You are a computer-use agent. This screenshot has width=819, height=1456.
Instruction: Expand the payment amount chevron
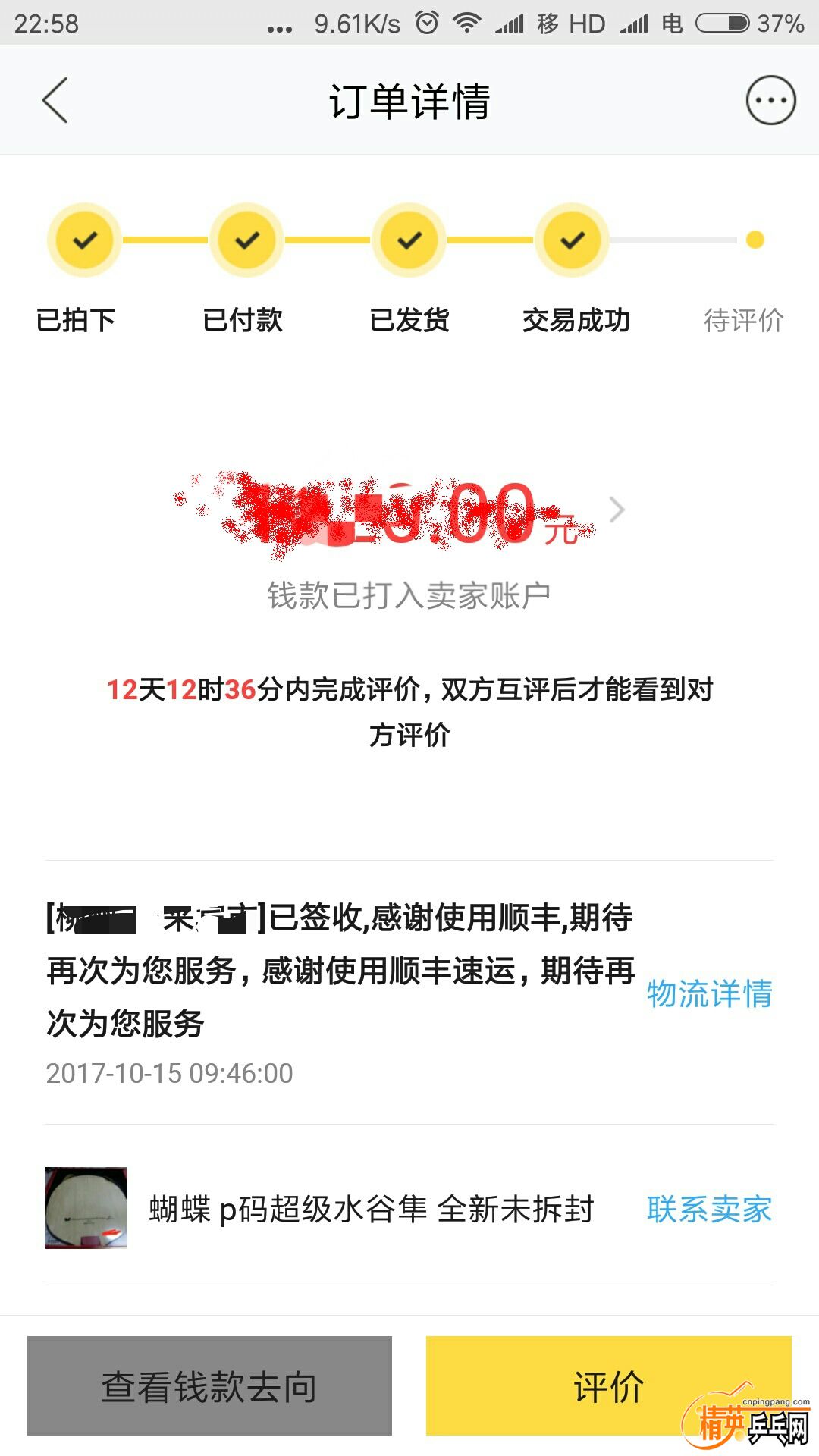[617, 510]
